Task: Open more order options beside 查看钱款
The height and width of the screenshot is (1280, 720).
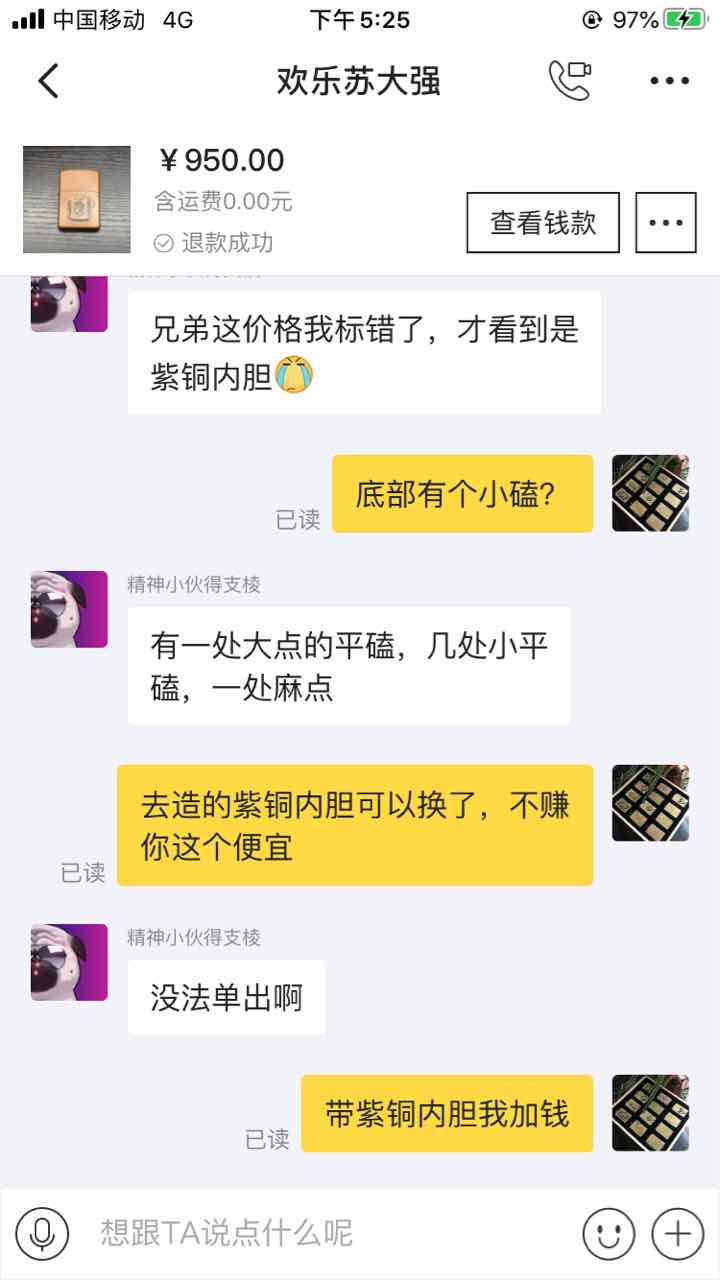Action: point(666,222)
